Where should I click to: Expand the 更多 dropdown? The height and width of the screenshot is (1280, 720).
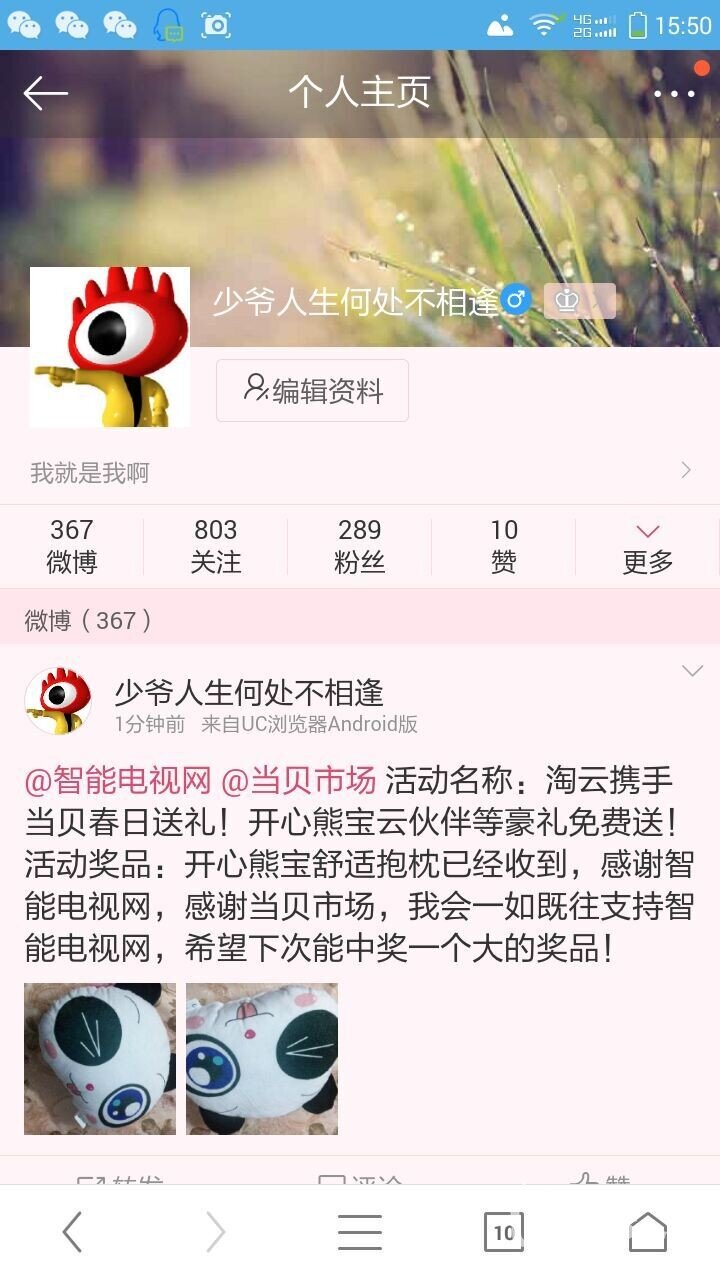tap(648, 546)
